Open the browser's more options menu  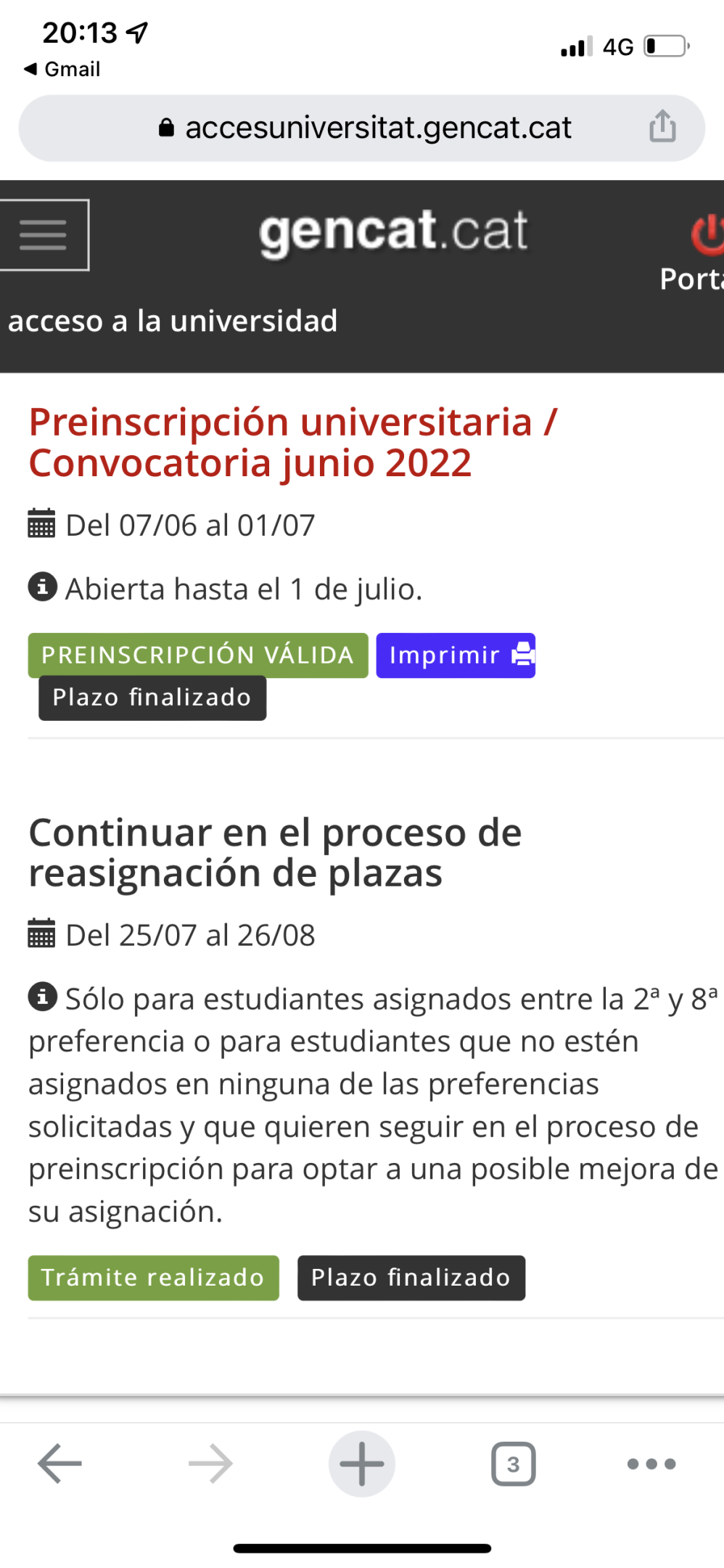pyautogui.click(x=651, y=1463)
